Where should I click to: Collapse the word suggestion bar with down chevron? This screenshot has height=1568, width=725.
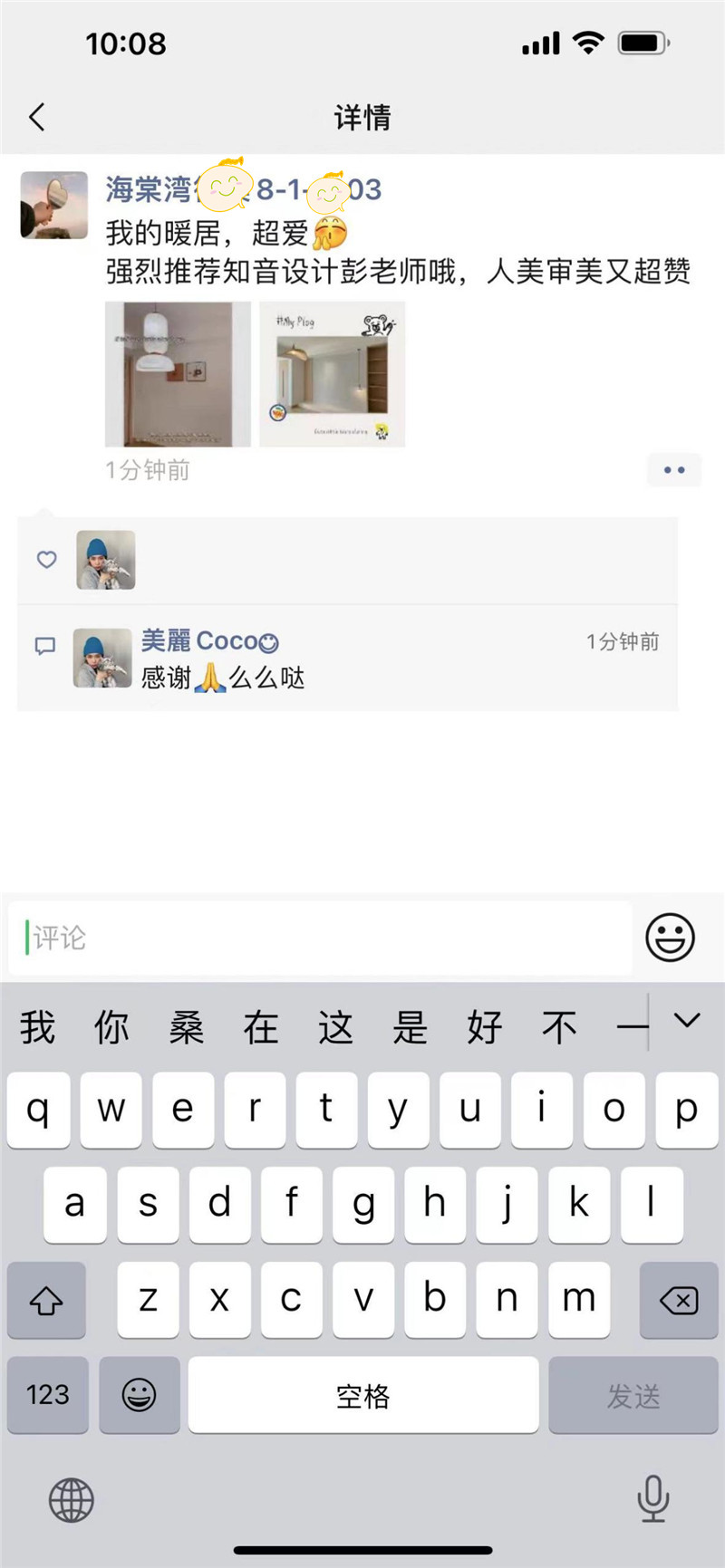(687, 1022)
